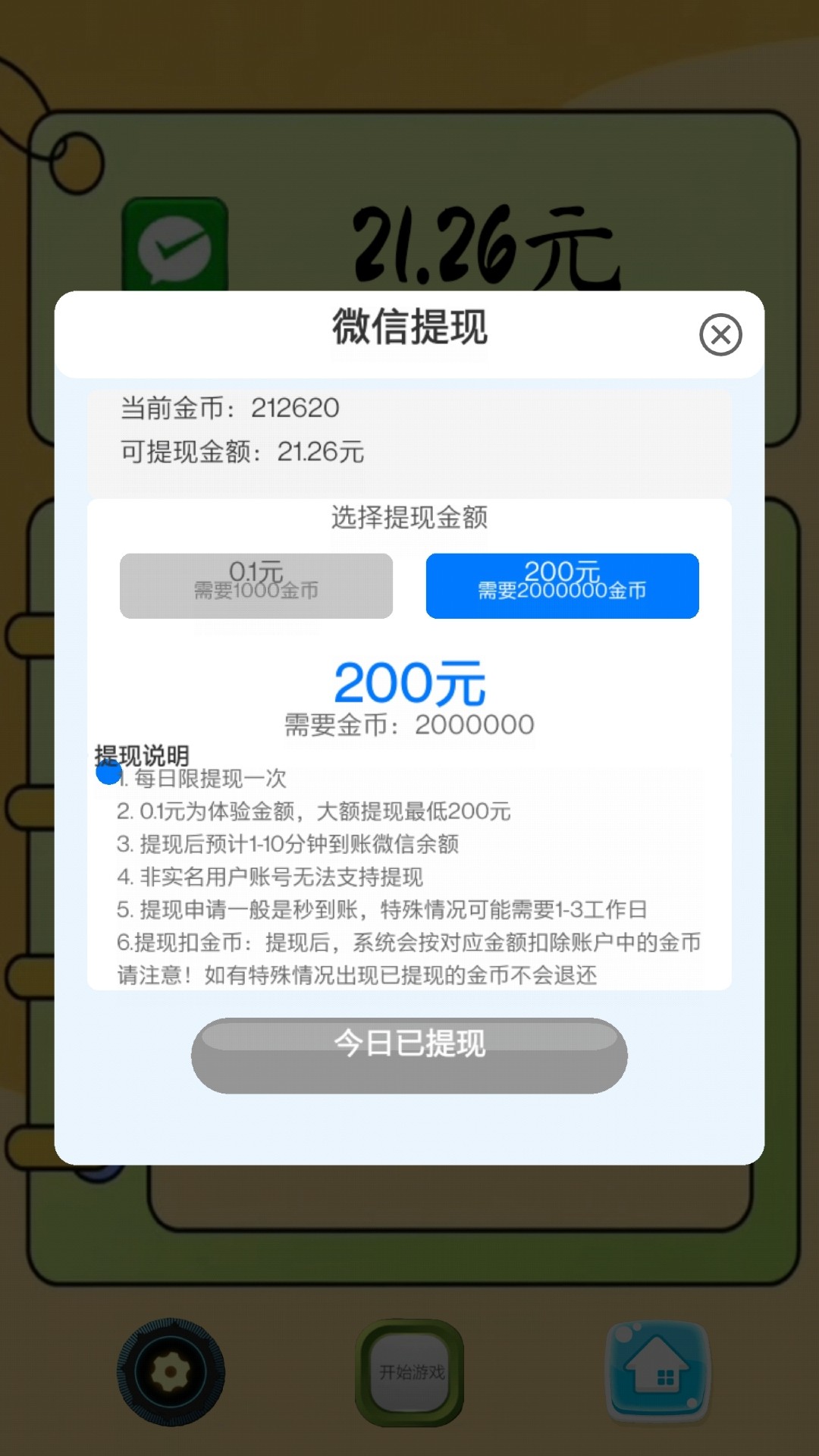Choose the 200元 withdrawal option
The width and height of the screenshot is (819, 1456).
pos(562,585)
